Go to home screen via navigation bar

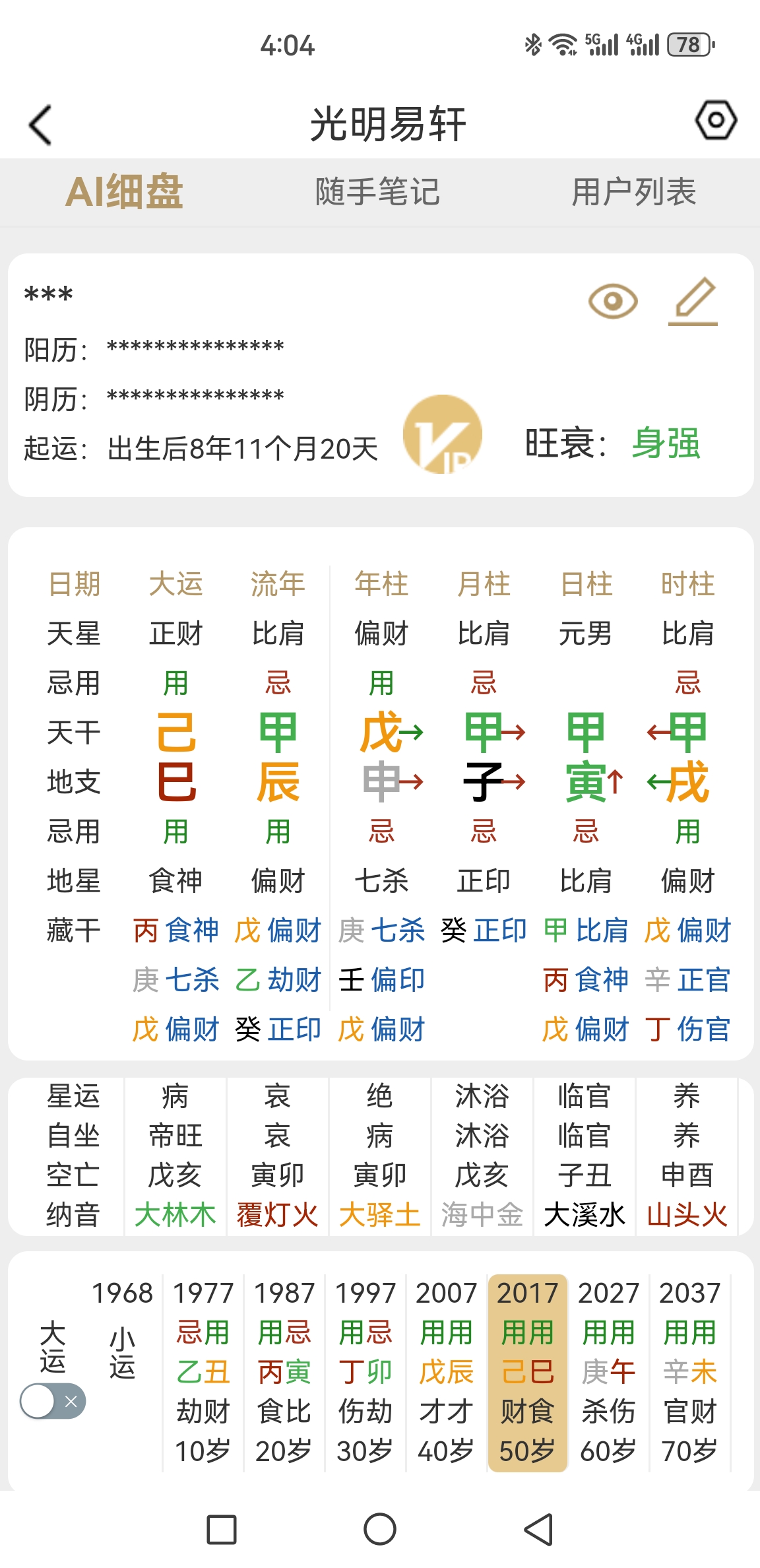[x=380, y=1530]
